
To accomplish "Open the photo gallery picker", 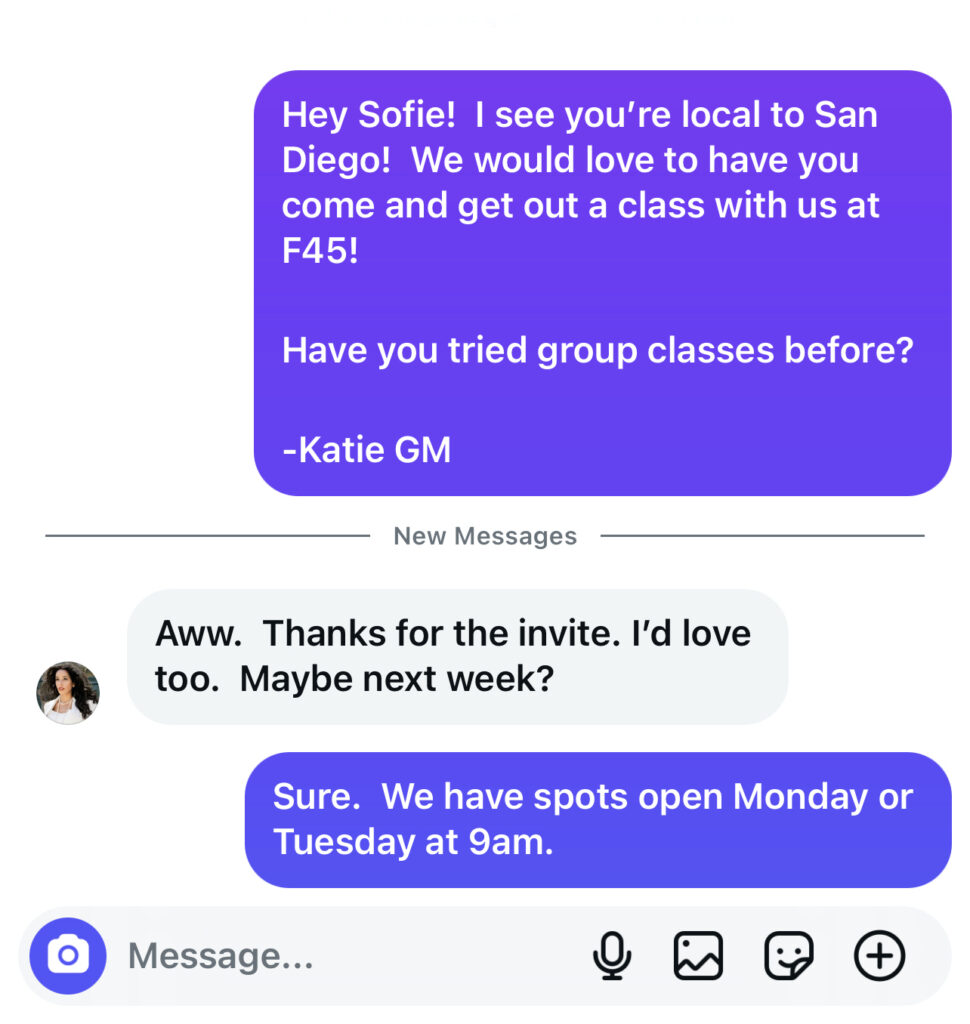I will pyautogui.click(x=698, y=956).
